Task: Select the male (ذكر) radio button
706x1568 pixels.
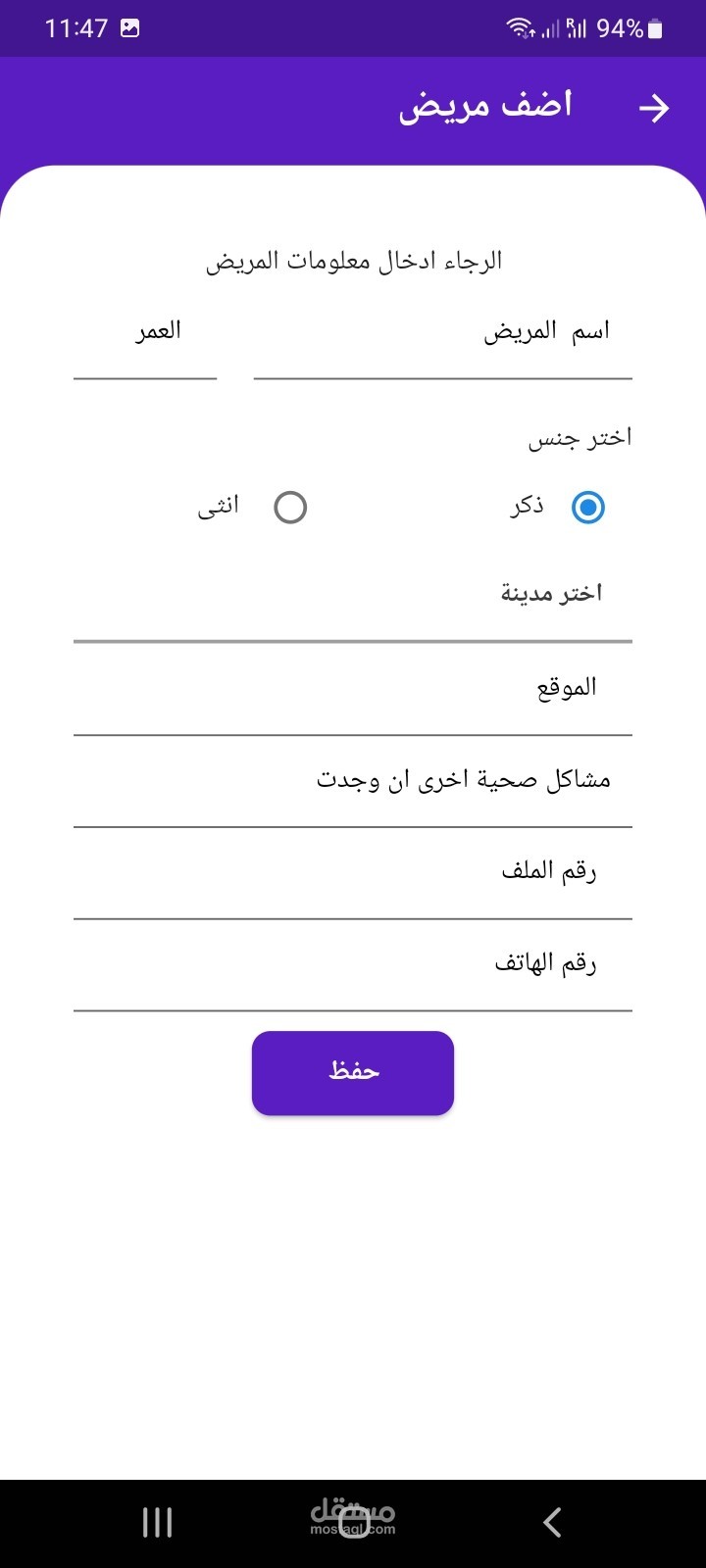Action: click(x=587, y=508)
